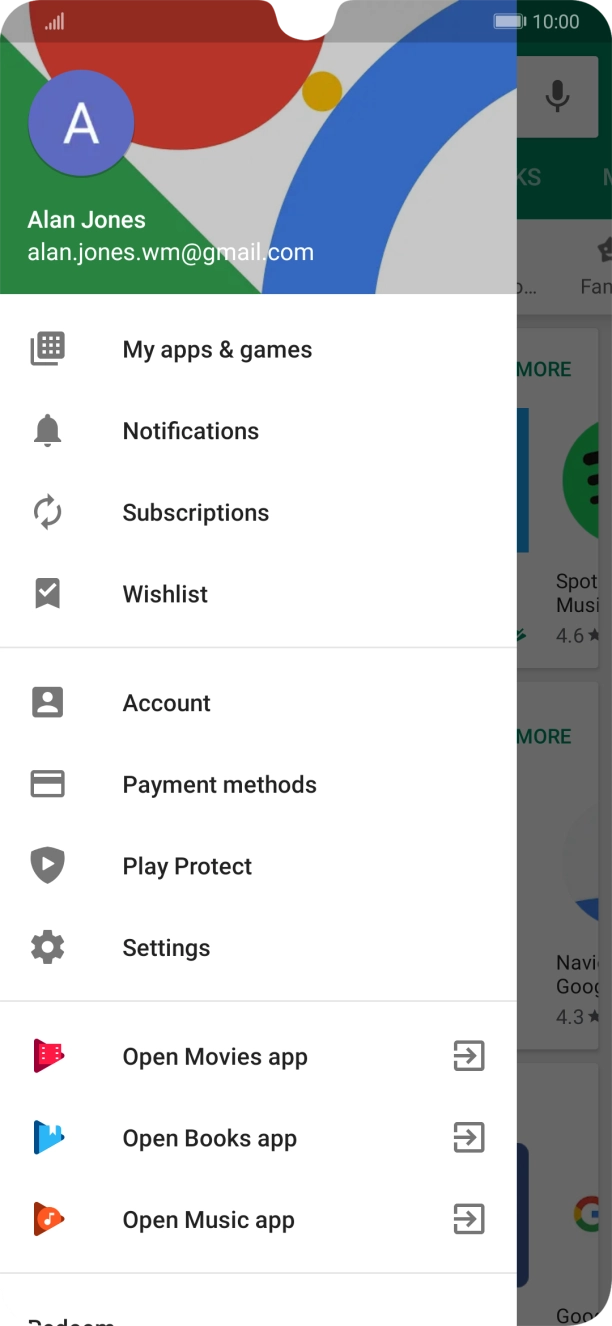Tap Open Music app
This screenshot has width=612, height=1326.
click(208, 1220)
